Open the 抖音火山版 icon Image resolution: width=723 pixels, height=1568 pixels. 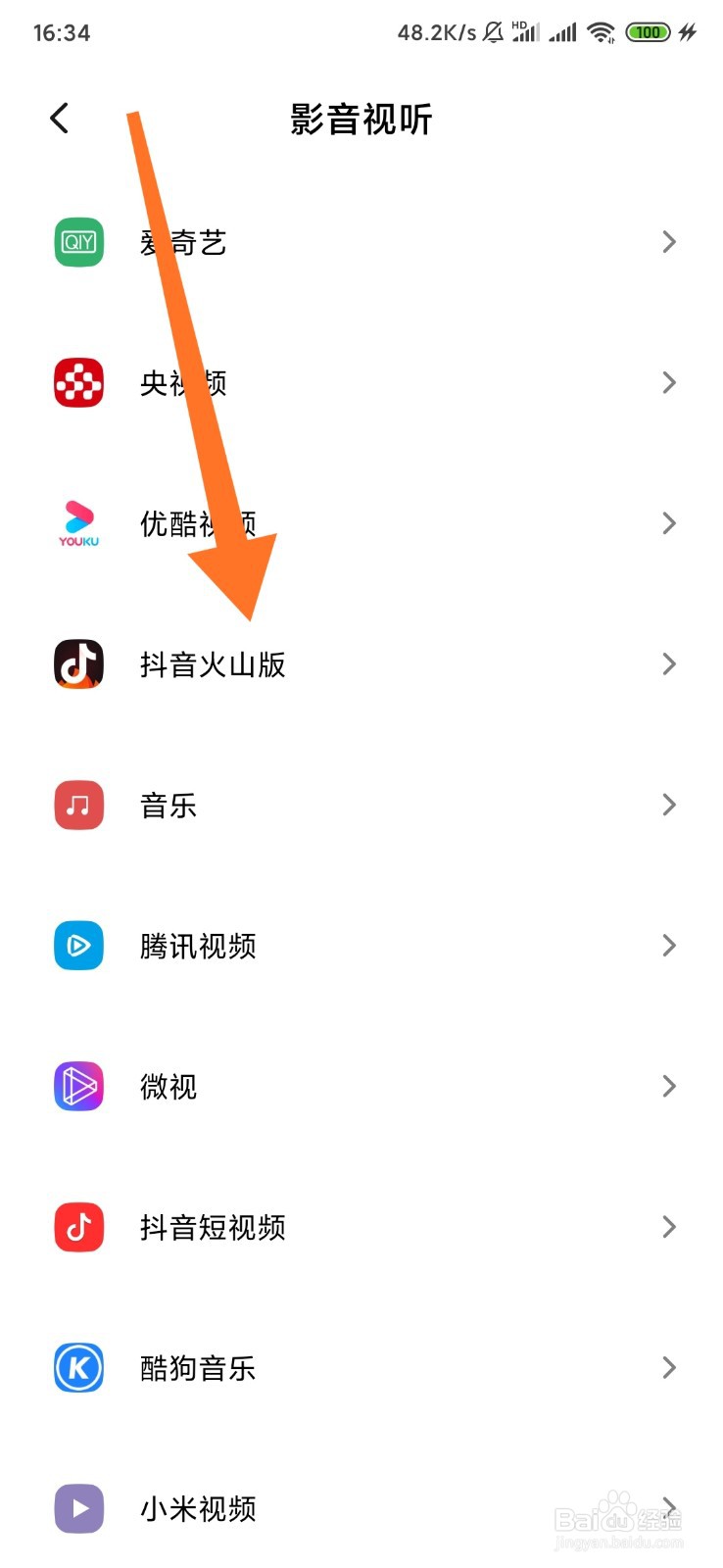point(77,663)
